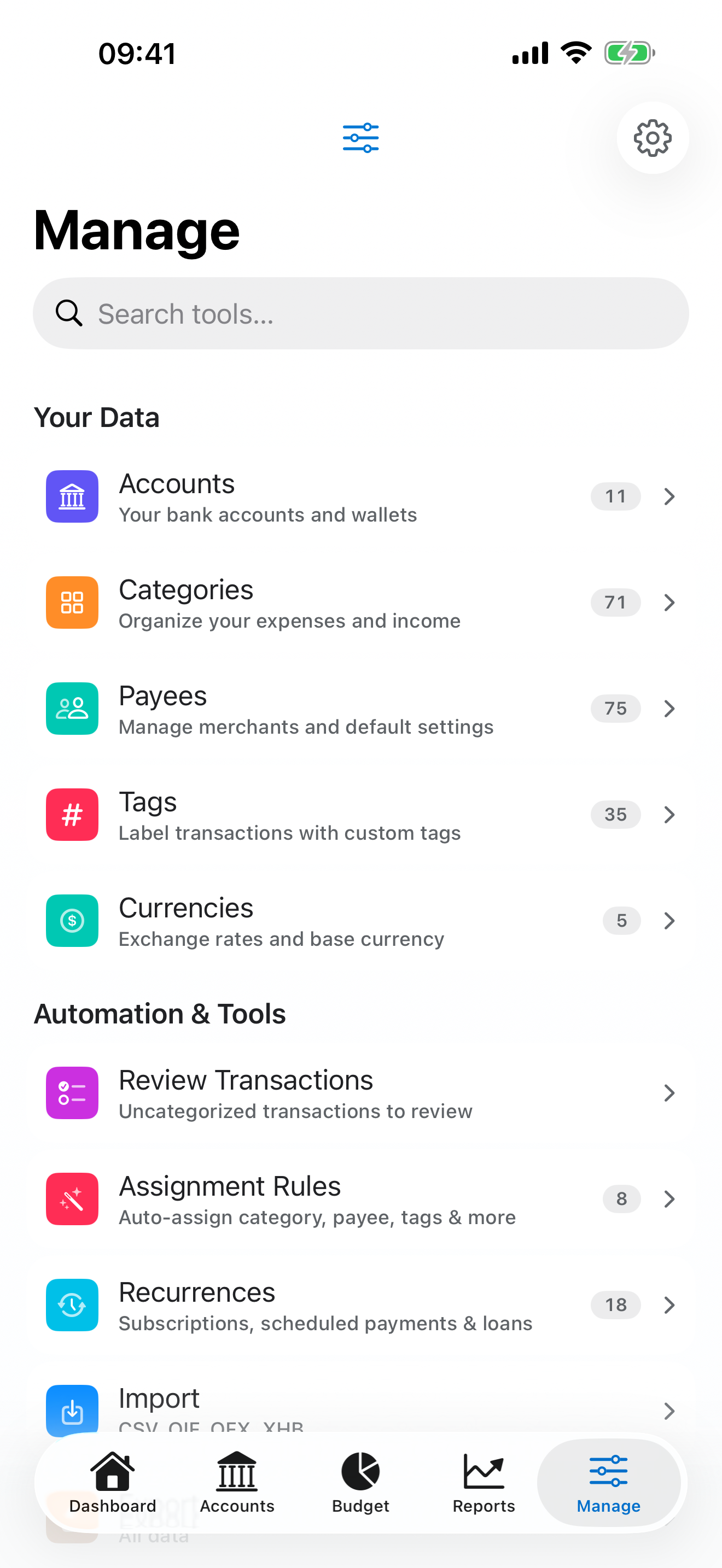
Task: Switch to the Accounts tab in bottom bar
Action: 237,1483
